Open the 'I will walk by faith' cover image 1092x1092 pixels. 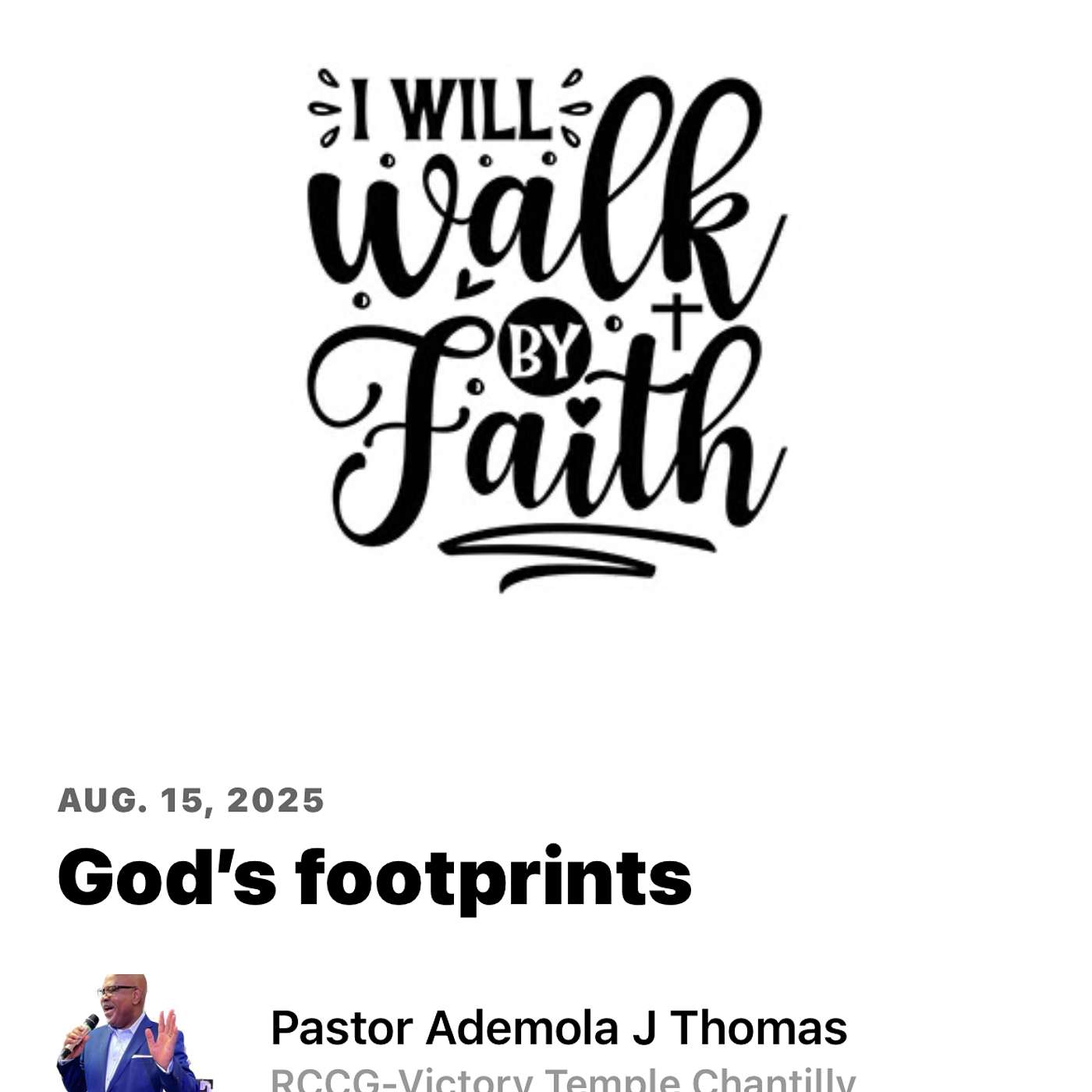(x=546, y=328)
